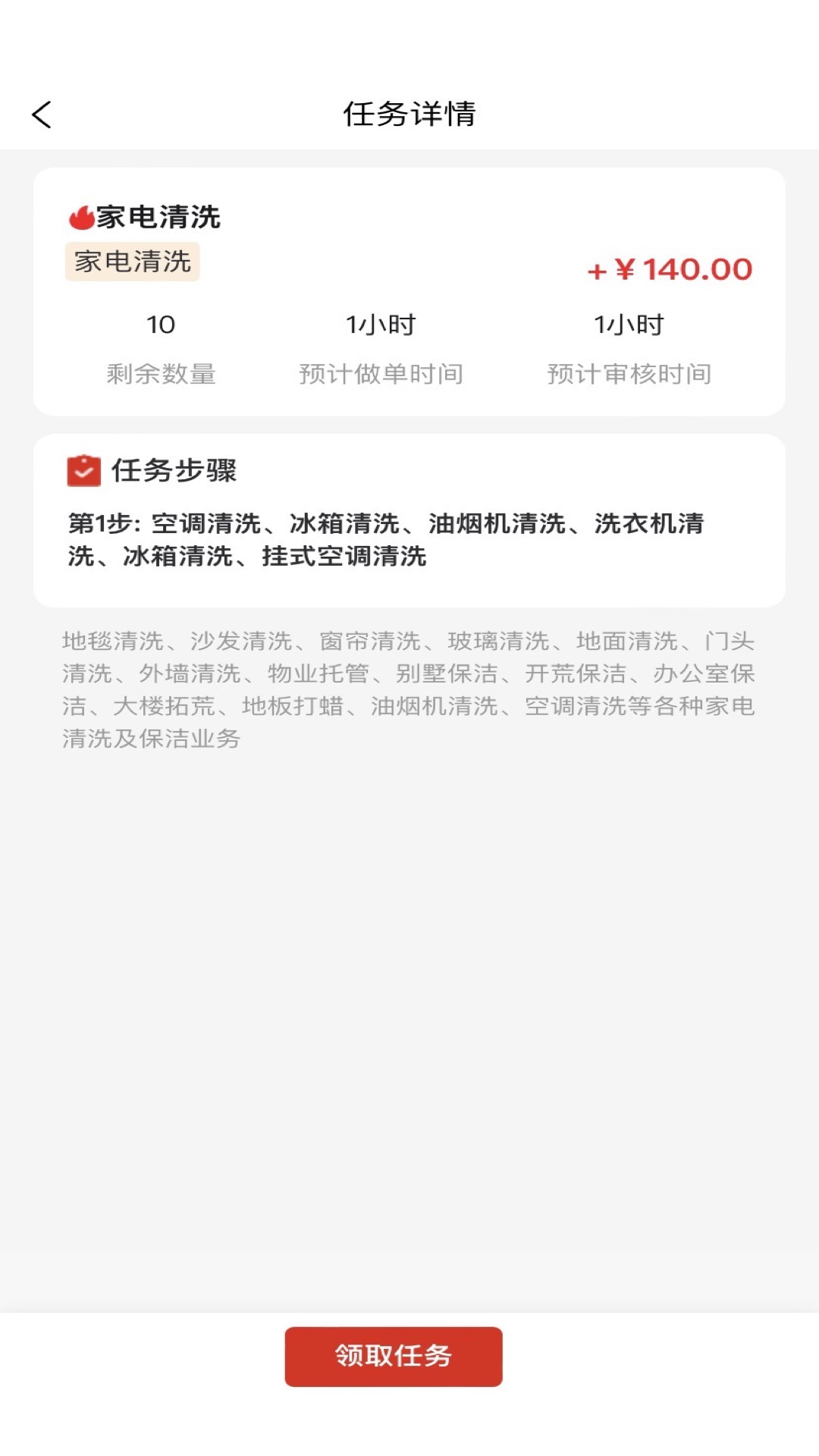Open the 任务详情 title bar

coord(409,115)
